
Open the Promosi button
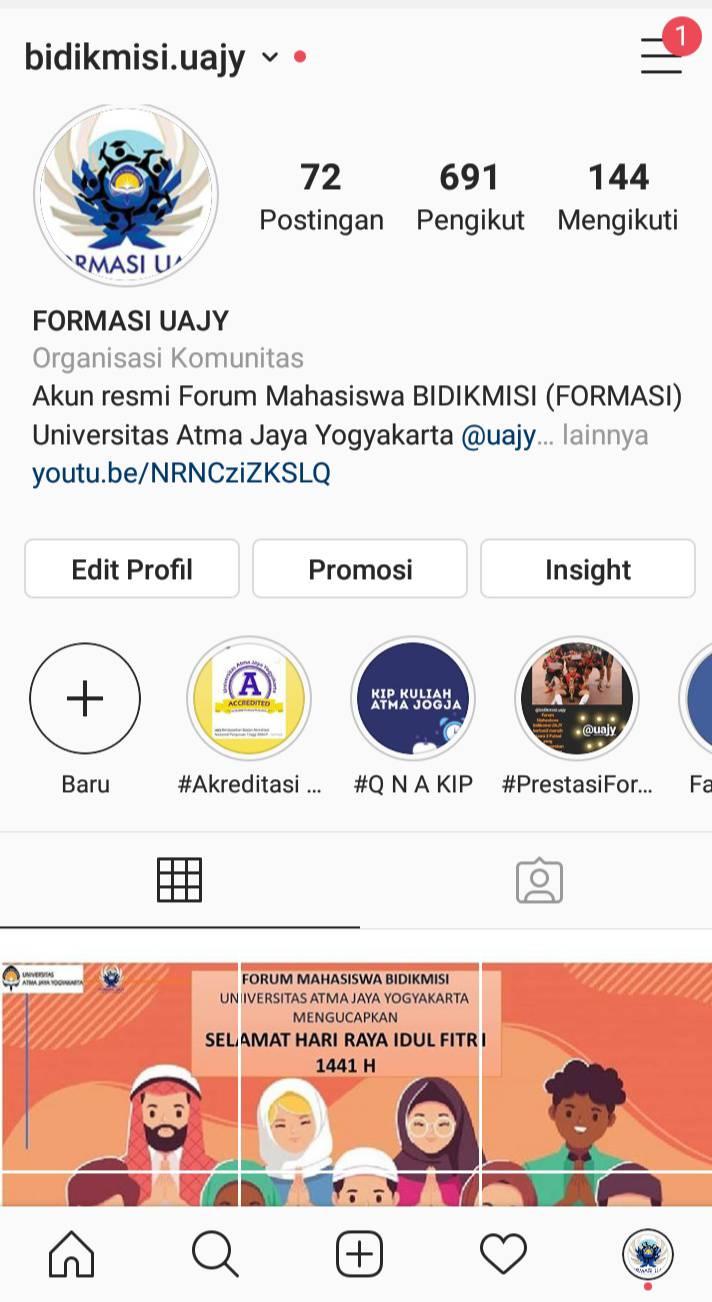click(360, 569)
